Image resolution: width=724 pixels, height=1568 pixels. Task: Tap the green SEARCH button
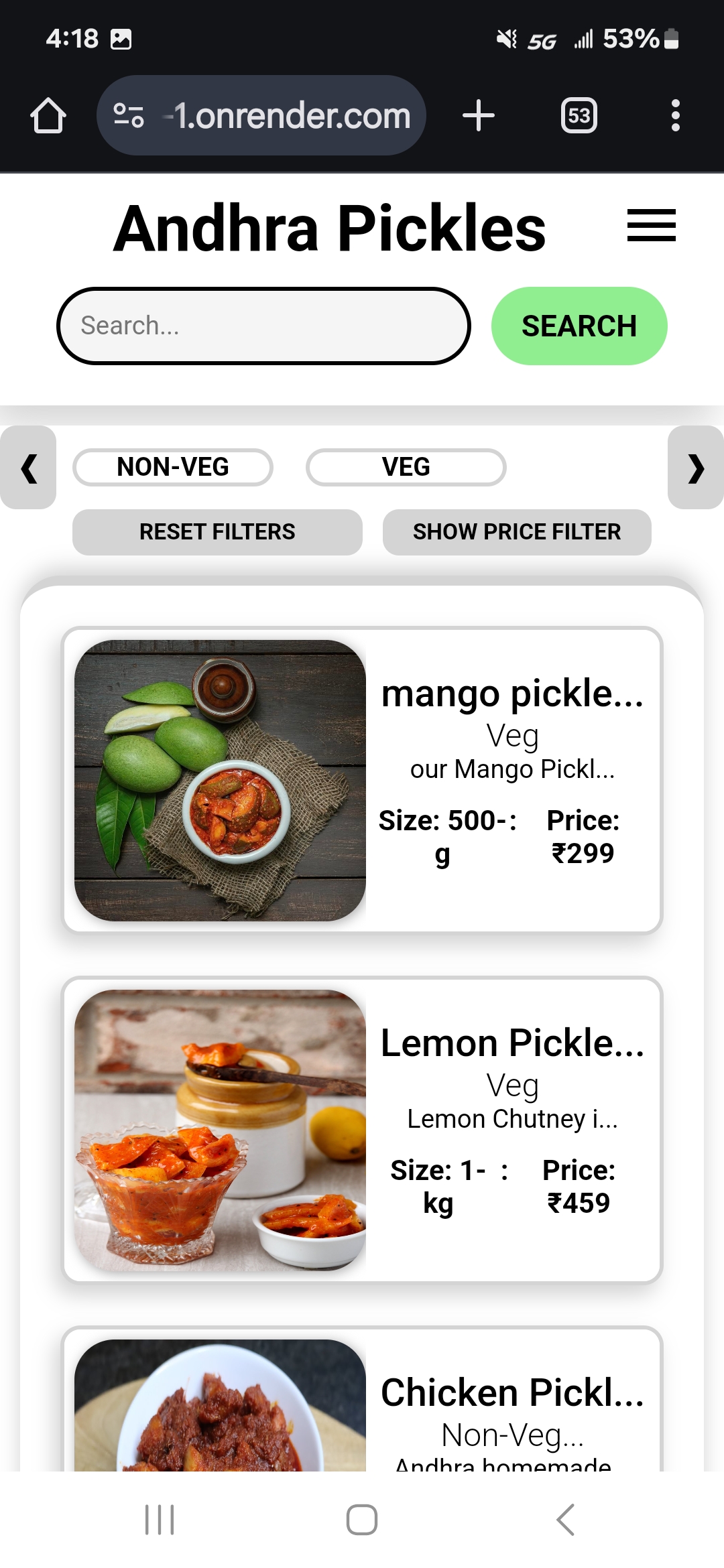[579, 326]
